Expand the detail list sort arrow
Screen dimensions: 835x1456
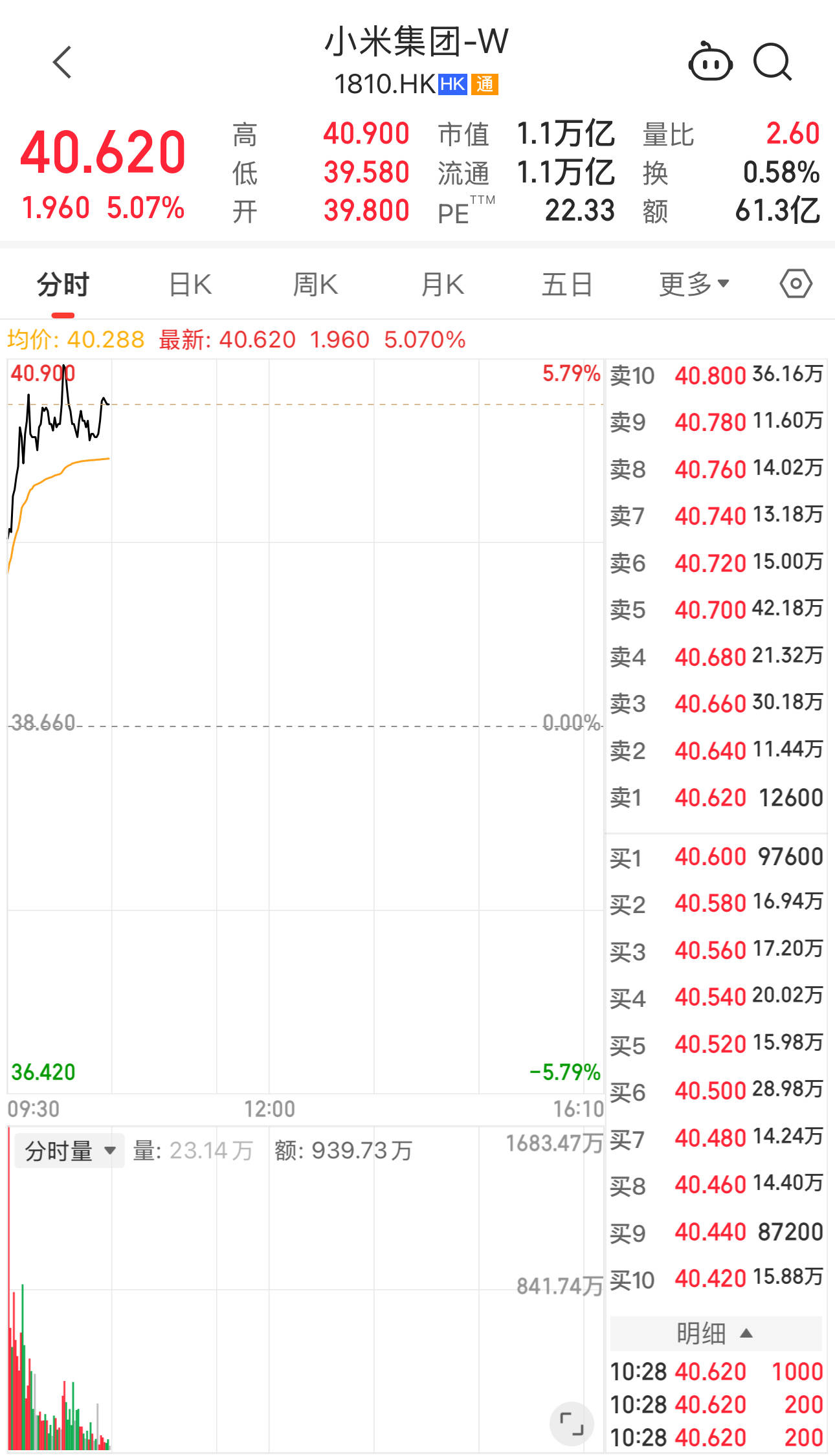pos(746,1333)
